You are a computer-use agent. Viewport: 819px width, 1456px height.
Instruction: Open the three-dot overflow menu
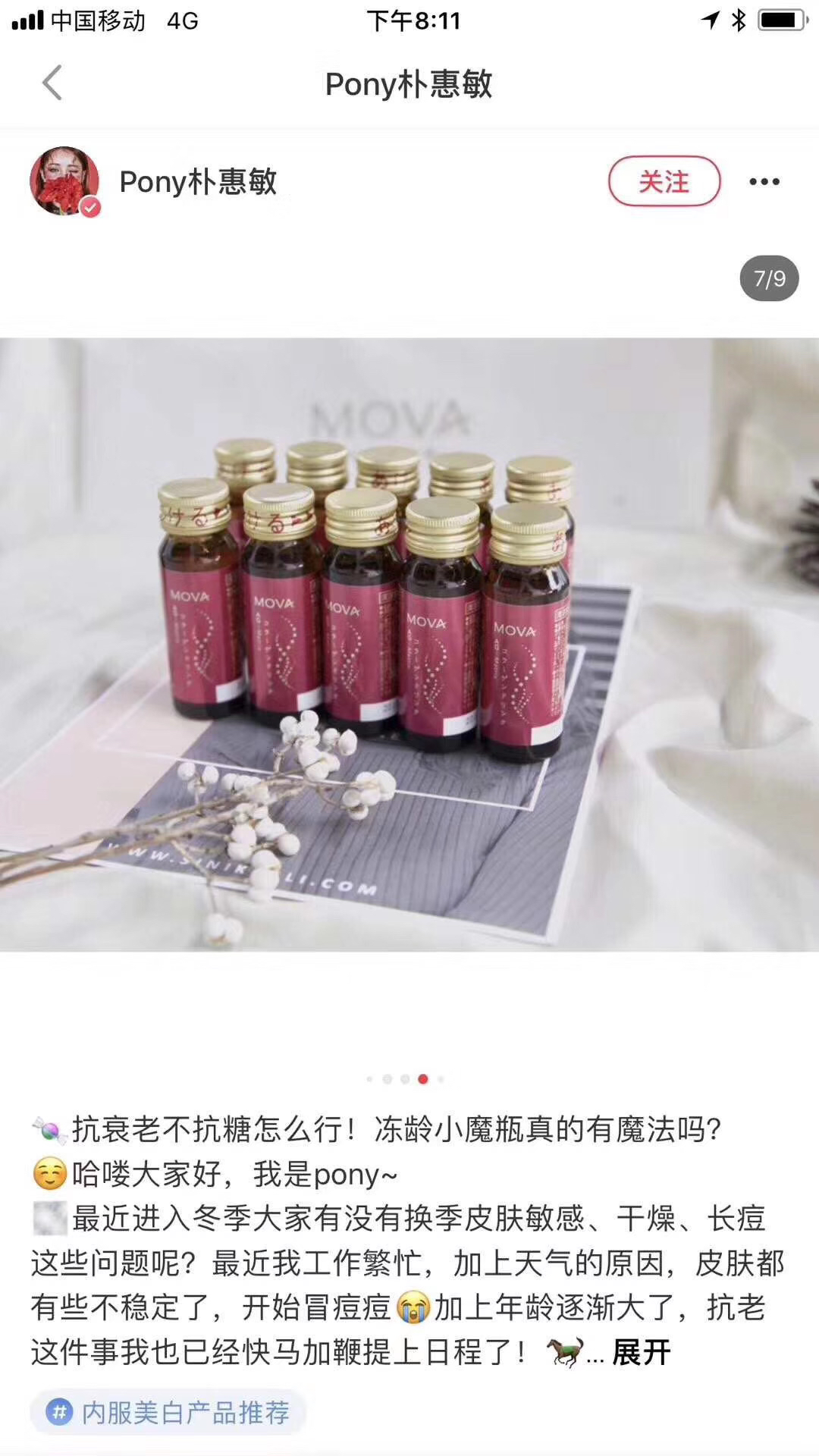(764, 181)
